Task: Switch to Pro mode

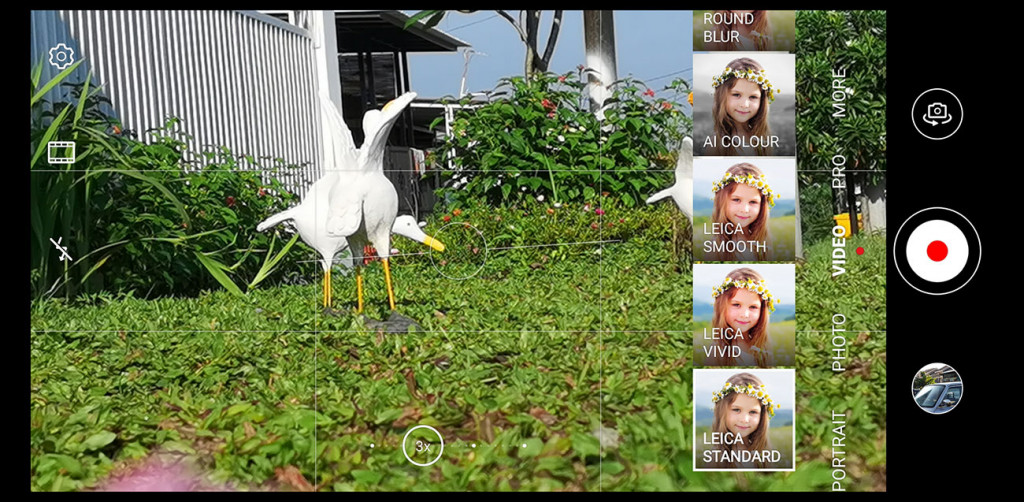Action: pos(839,171)
